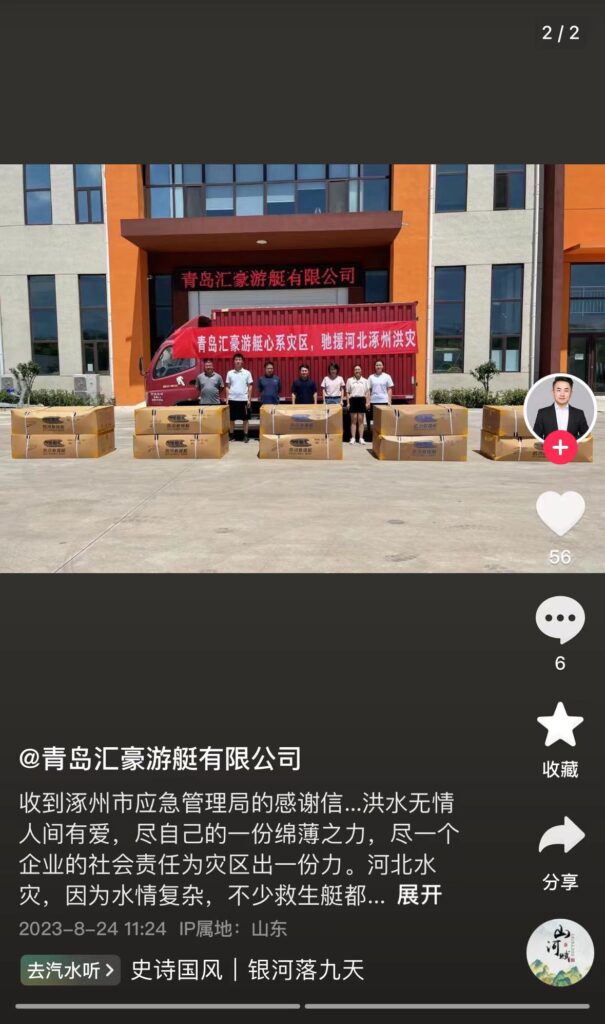Expand the full caption with 展开
This screenshot has width=605, height=1024.
[419, 895]
